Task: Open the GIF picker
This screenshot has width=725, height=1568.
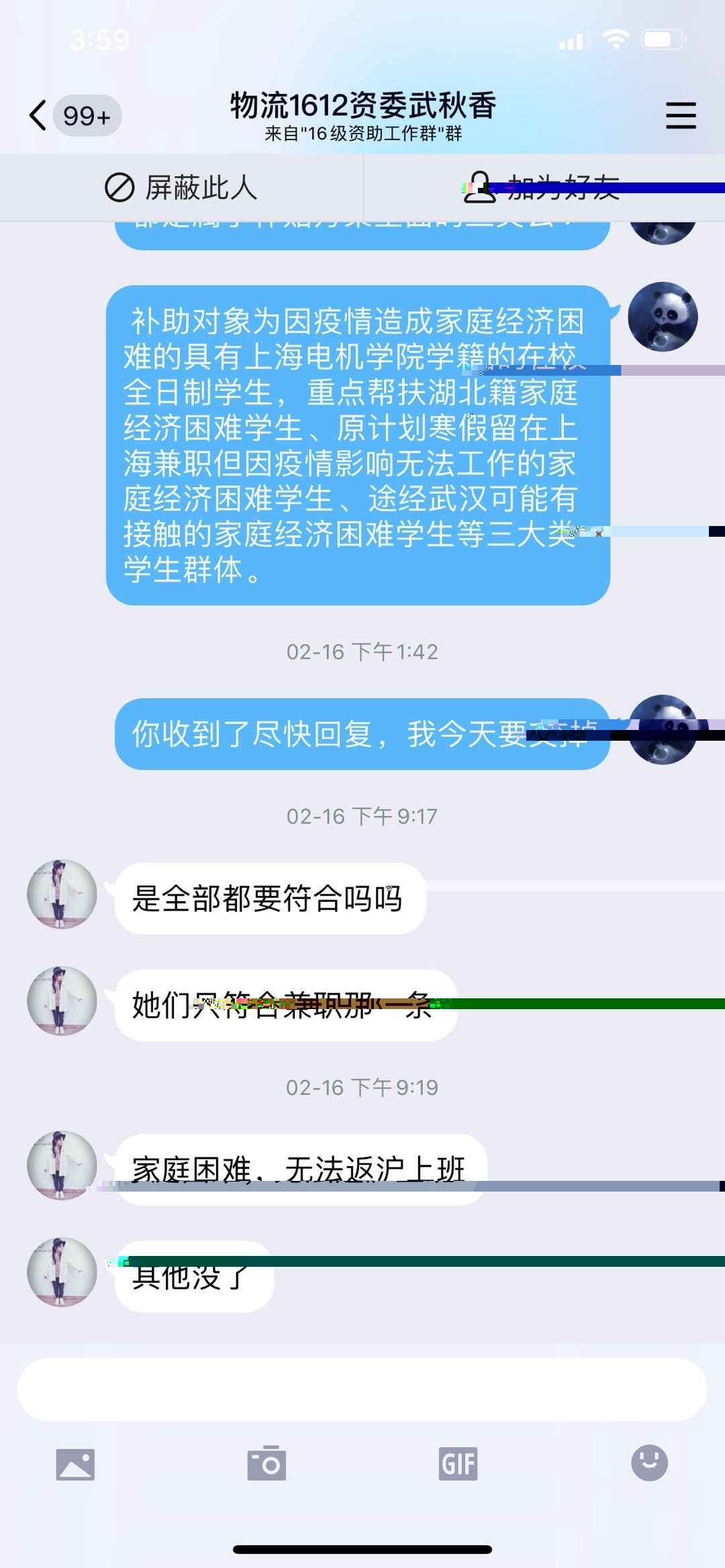Action: coord(458,1464)
